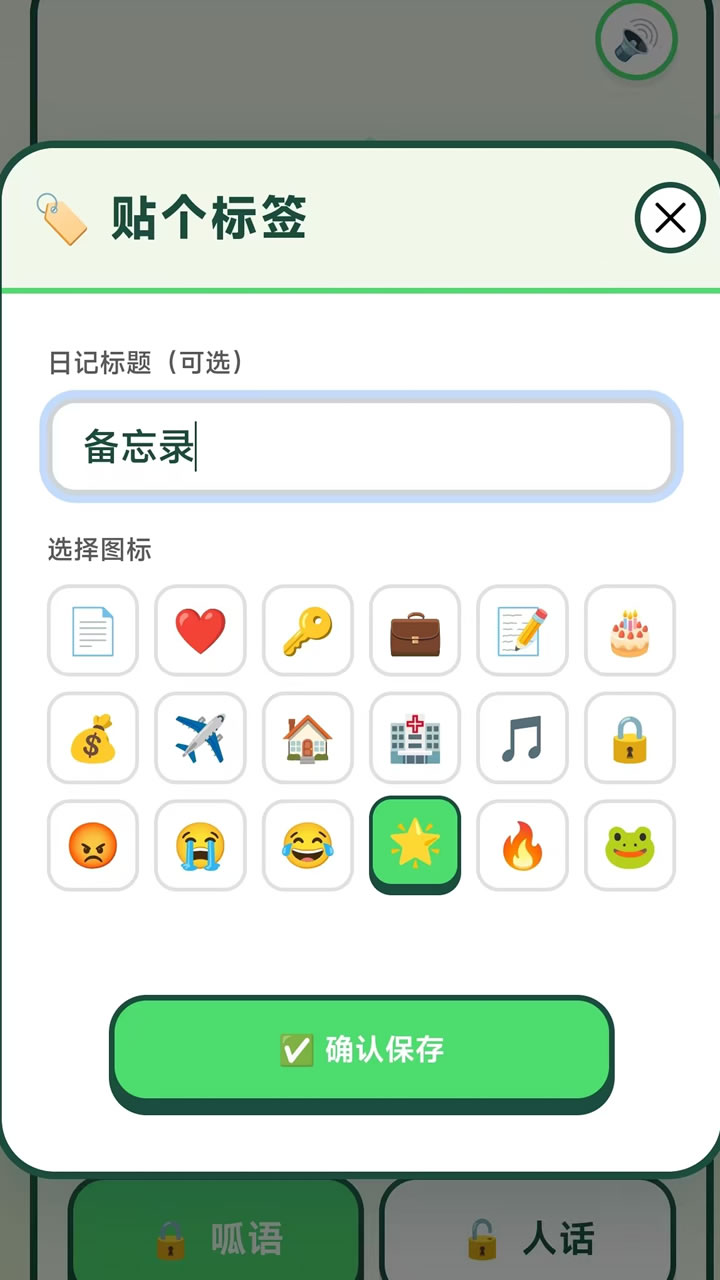The width and height of the screenshot is (720, 1280).
Task: Select the padlock icon
Action: (630, 739)
